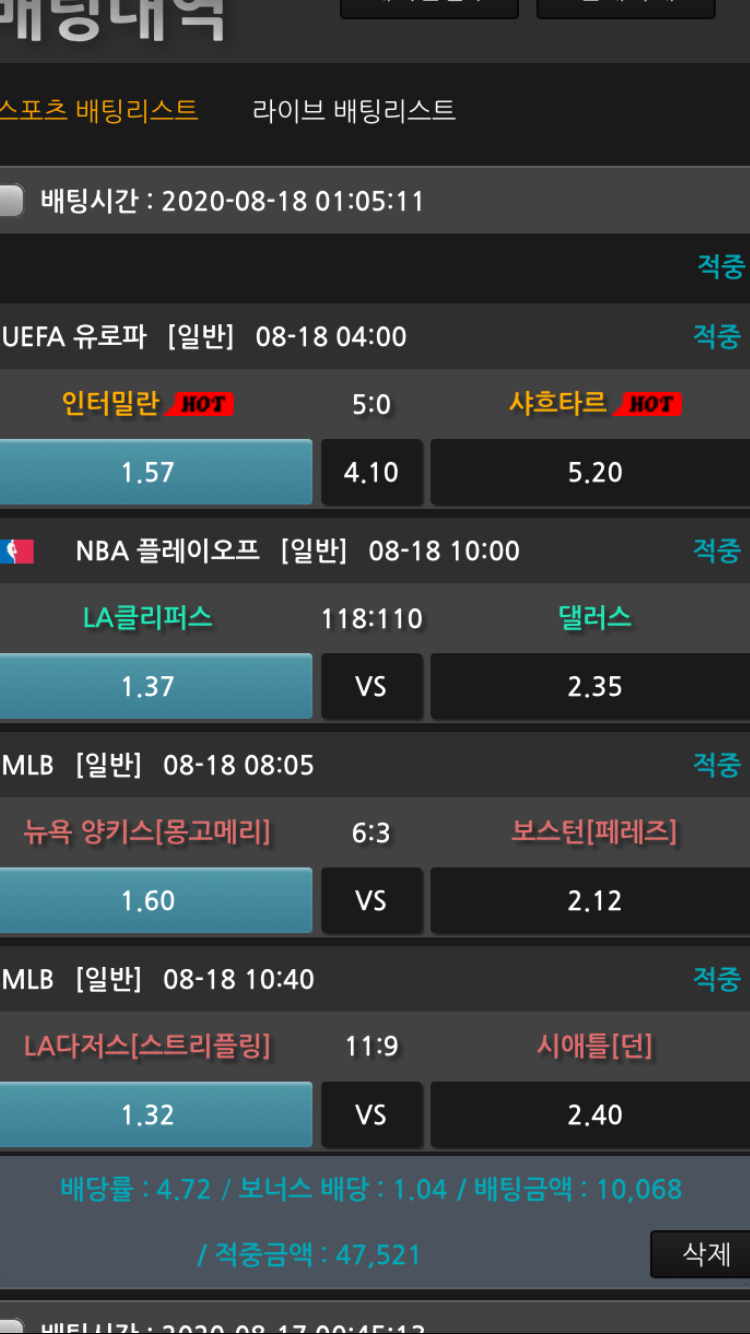
Task: Check the box for the 2020-08-18 01:05:11 bet
Action: point(10,201)
